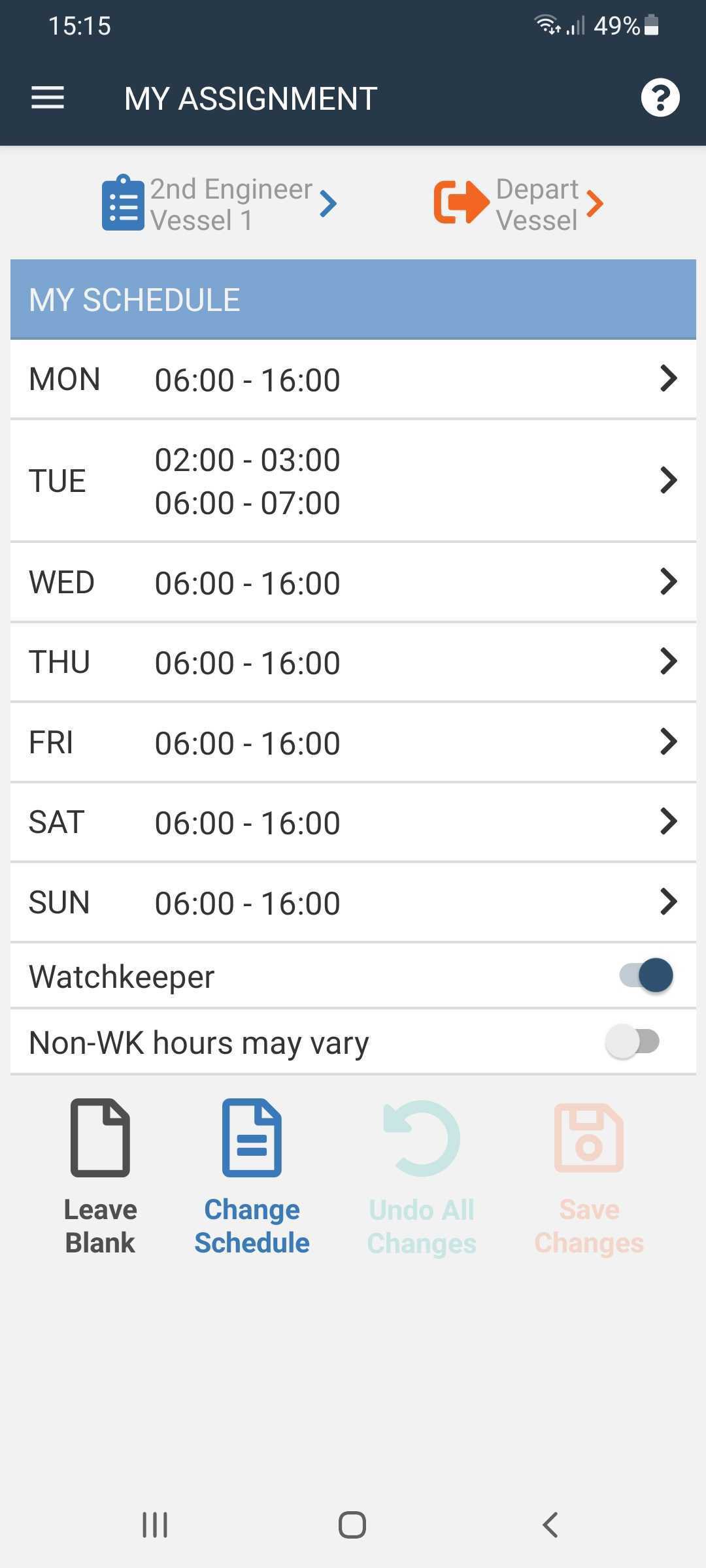The height and width of the screenshot is (1568, 706).
Task: Open 2nd Engineer Vessel 1 assignment details
Action: (x=219, y=204)
